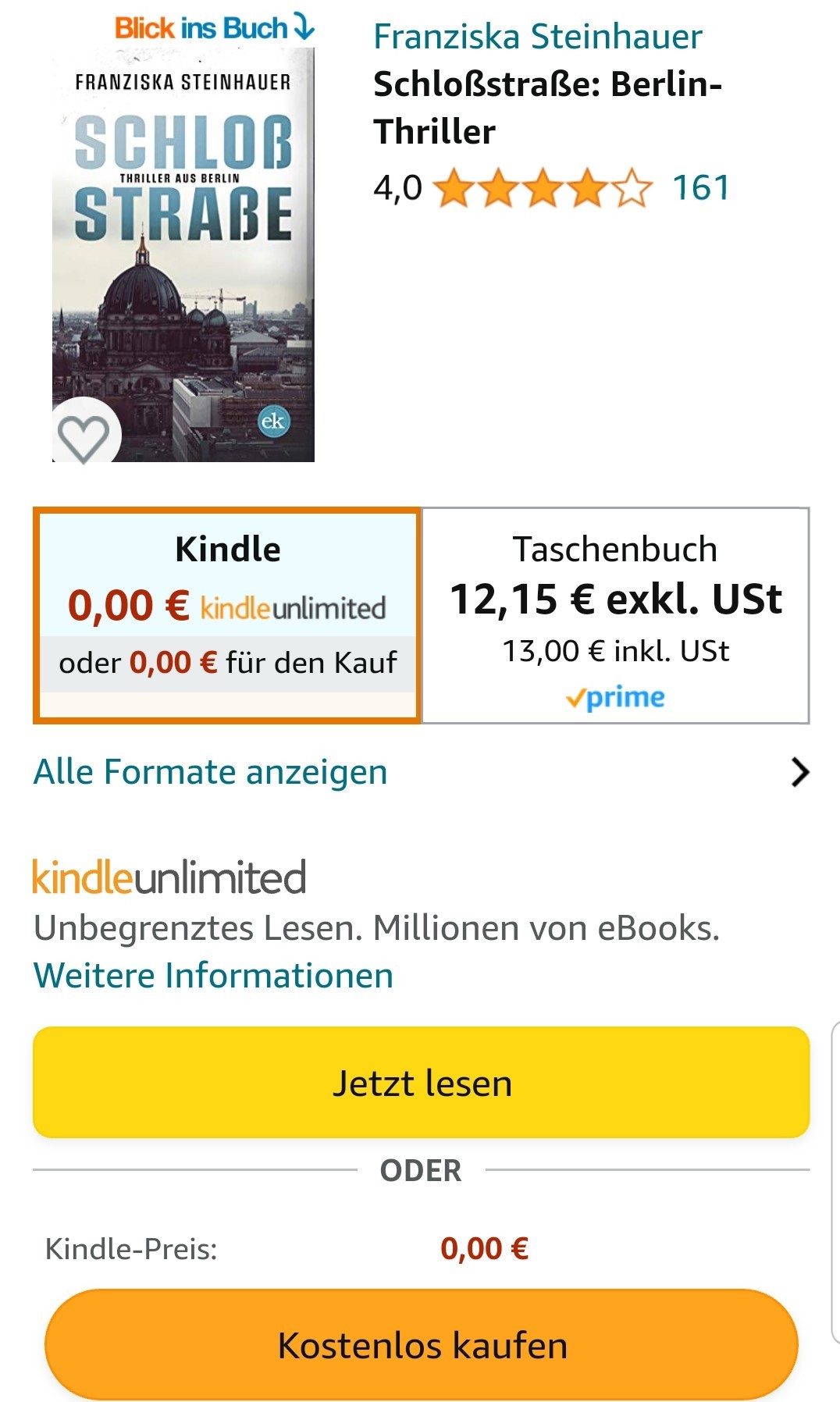The height and width of the screenshot is (1402, 840).
Task: Select the Taschenbuch format option
Action: tap(615, 616)
